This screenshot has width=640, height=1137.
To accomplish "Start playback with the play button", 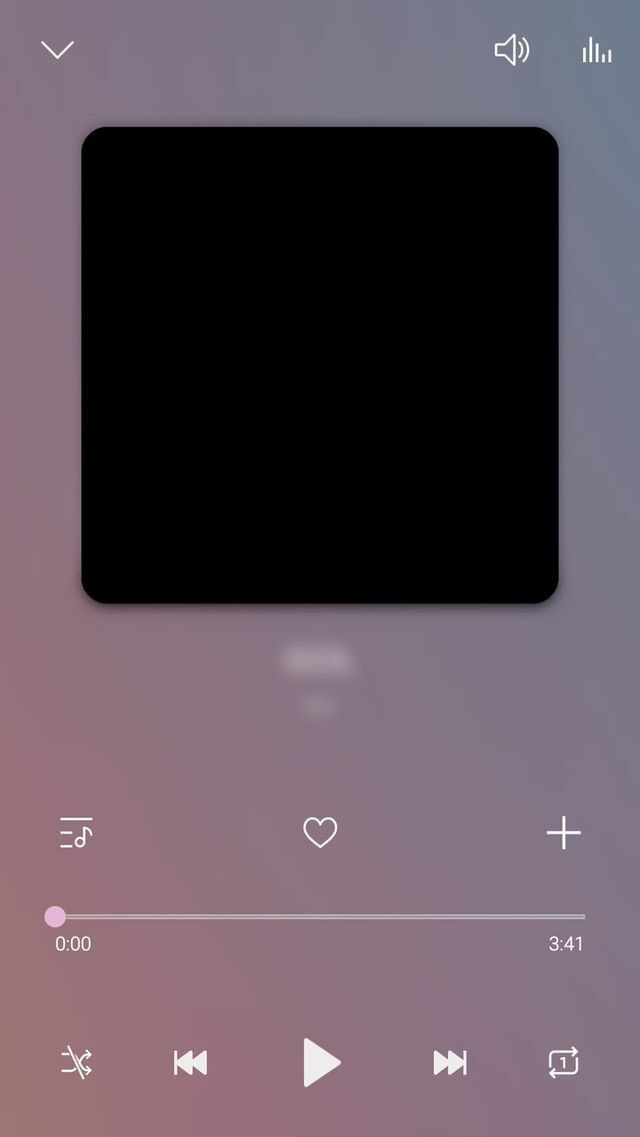I will 321,1062.
